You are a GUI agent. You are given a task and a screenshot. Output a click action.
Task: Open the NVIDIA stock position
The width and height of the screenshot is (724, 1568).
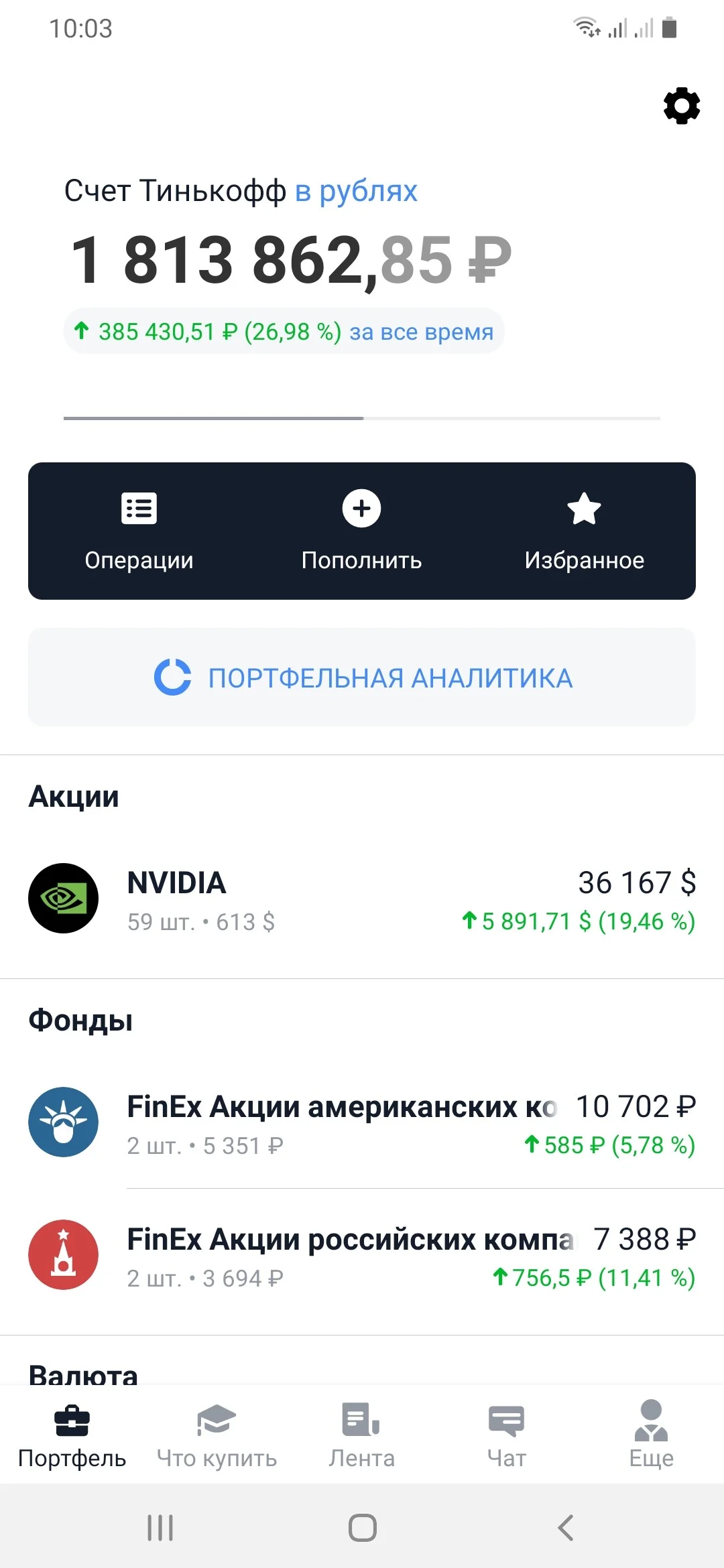[362, 899]
